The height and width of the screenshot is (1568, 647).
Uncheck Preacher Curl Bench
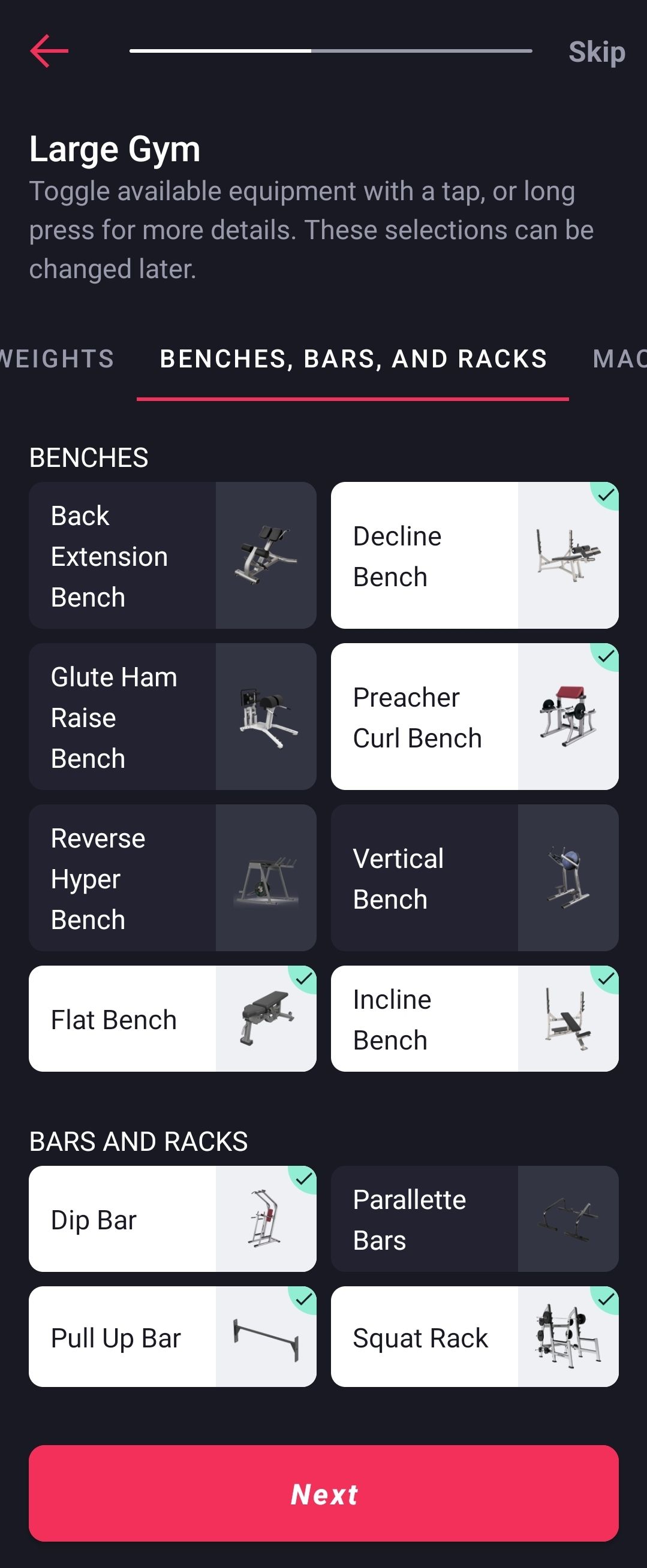pos(474,716)
